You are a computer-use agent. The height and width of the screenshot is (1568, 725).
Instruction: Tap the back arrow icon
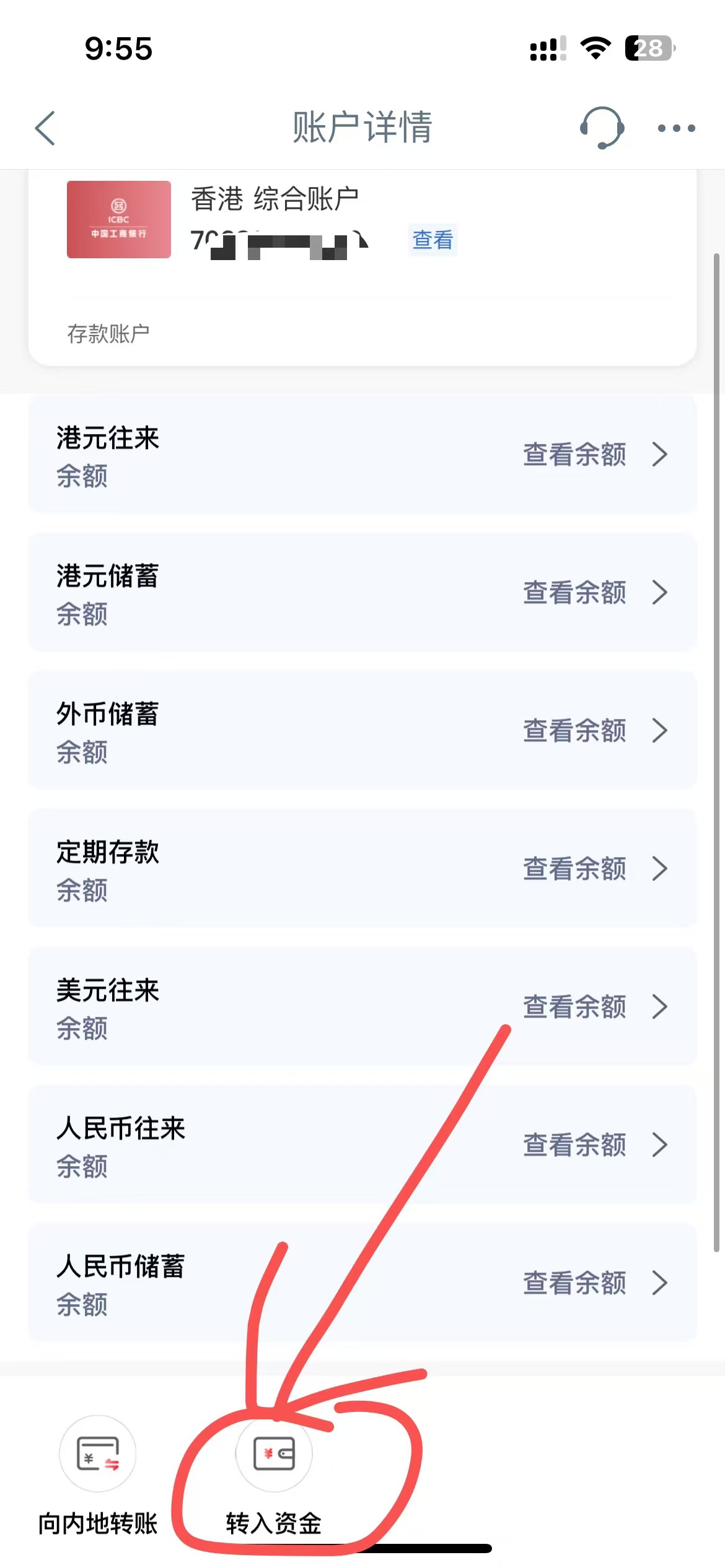45,128
